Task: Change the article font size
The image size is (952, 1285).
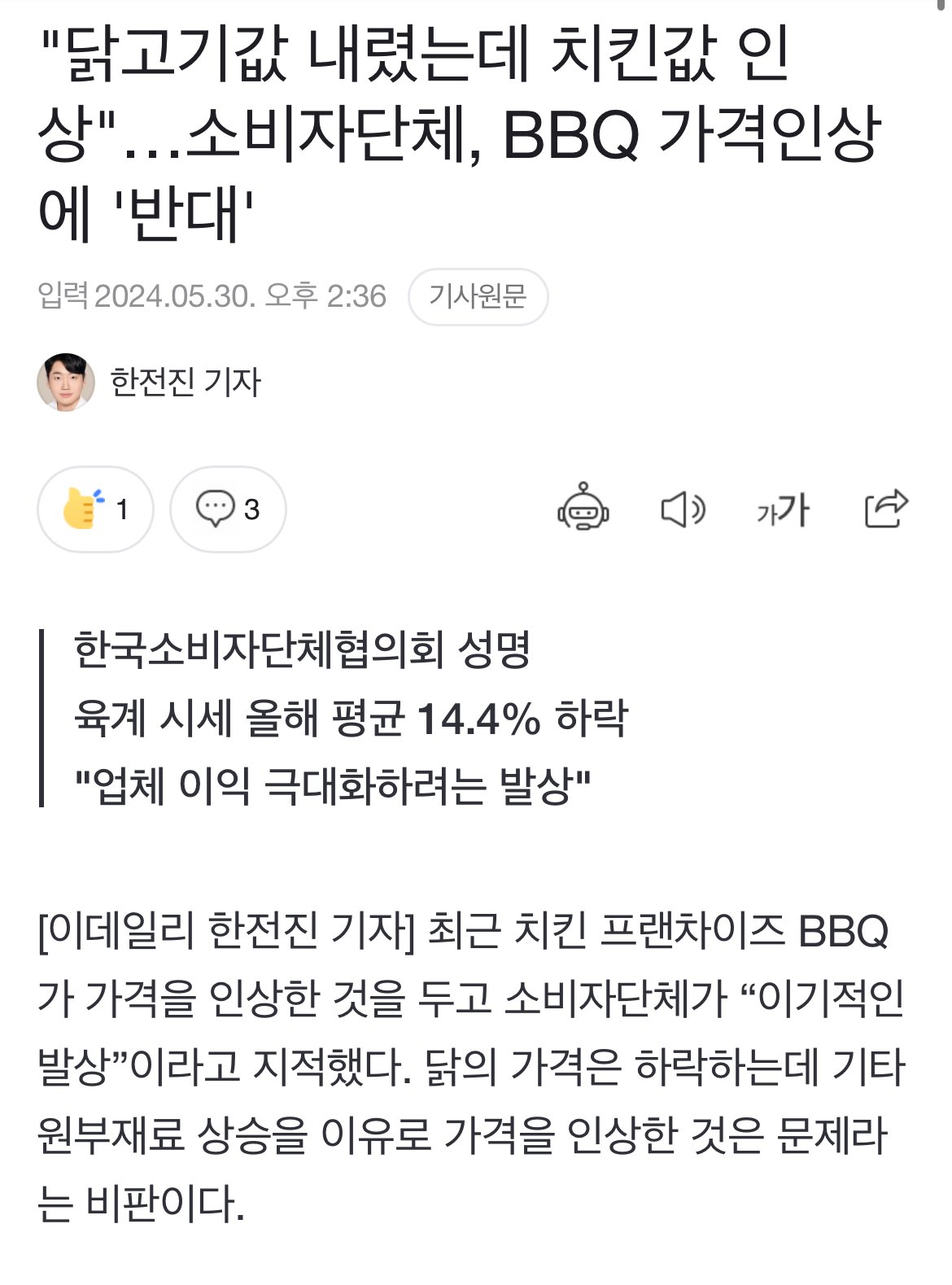Action: tap(782, 510)
